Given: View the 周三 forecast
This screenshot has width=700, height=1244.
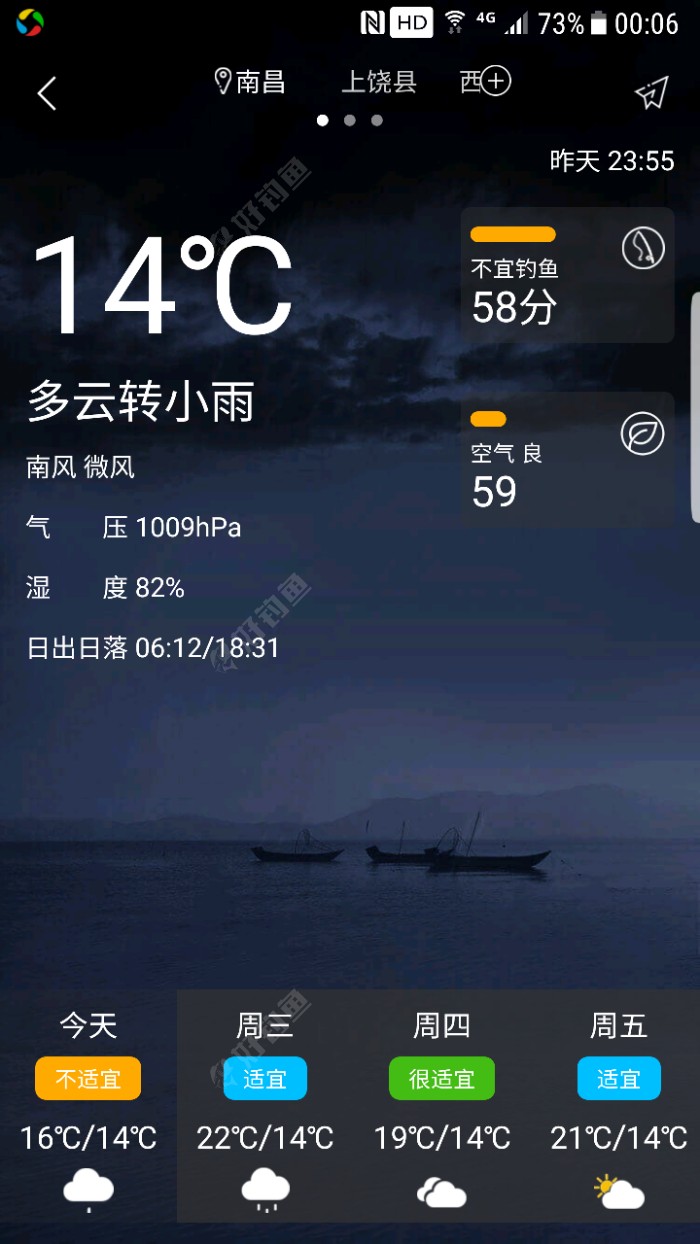Looking at the screenshot, I should tap(265, 1105).
